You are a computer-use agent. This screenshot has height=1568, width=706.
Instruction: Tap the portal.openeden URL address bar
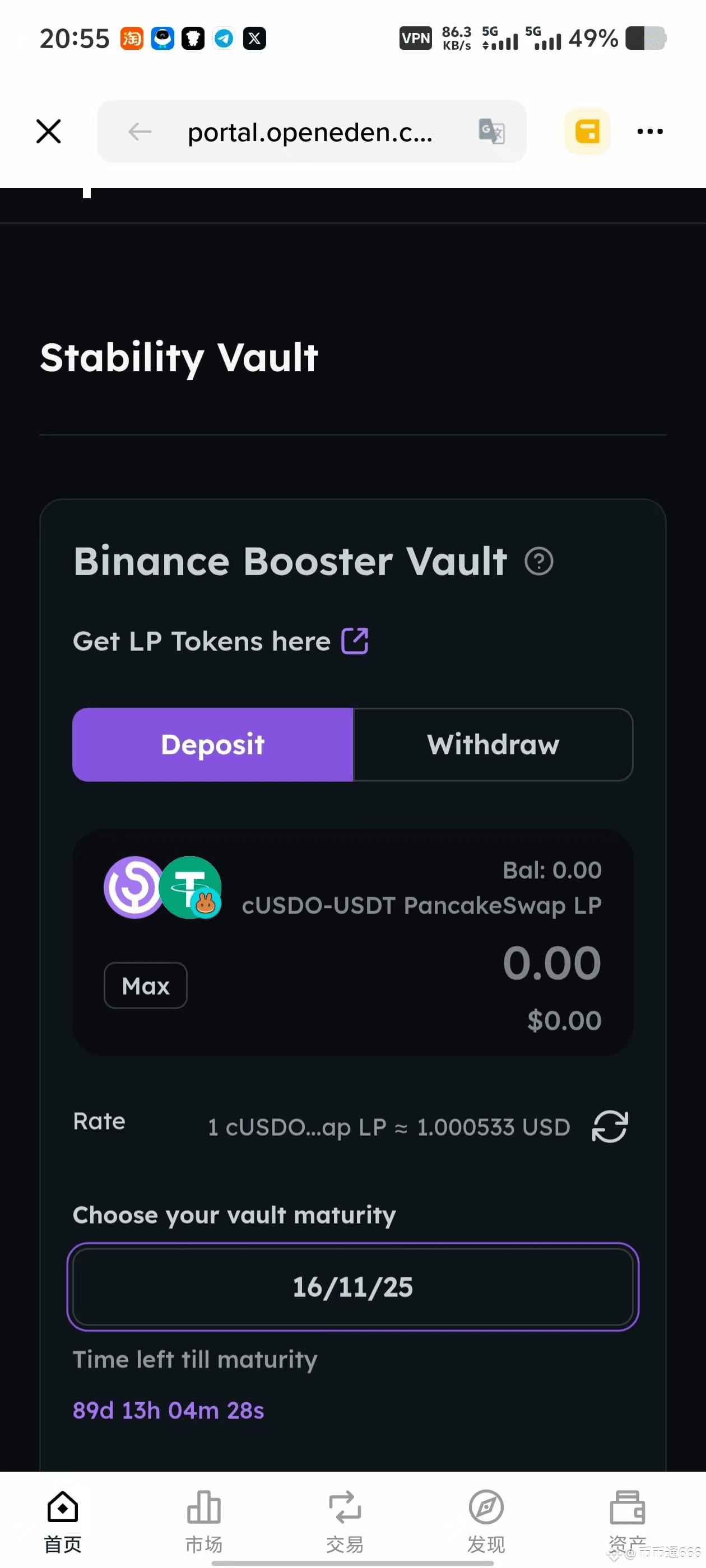(309, 132)
